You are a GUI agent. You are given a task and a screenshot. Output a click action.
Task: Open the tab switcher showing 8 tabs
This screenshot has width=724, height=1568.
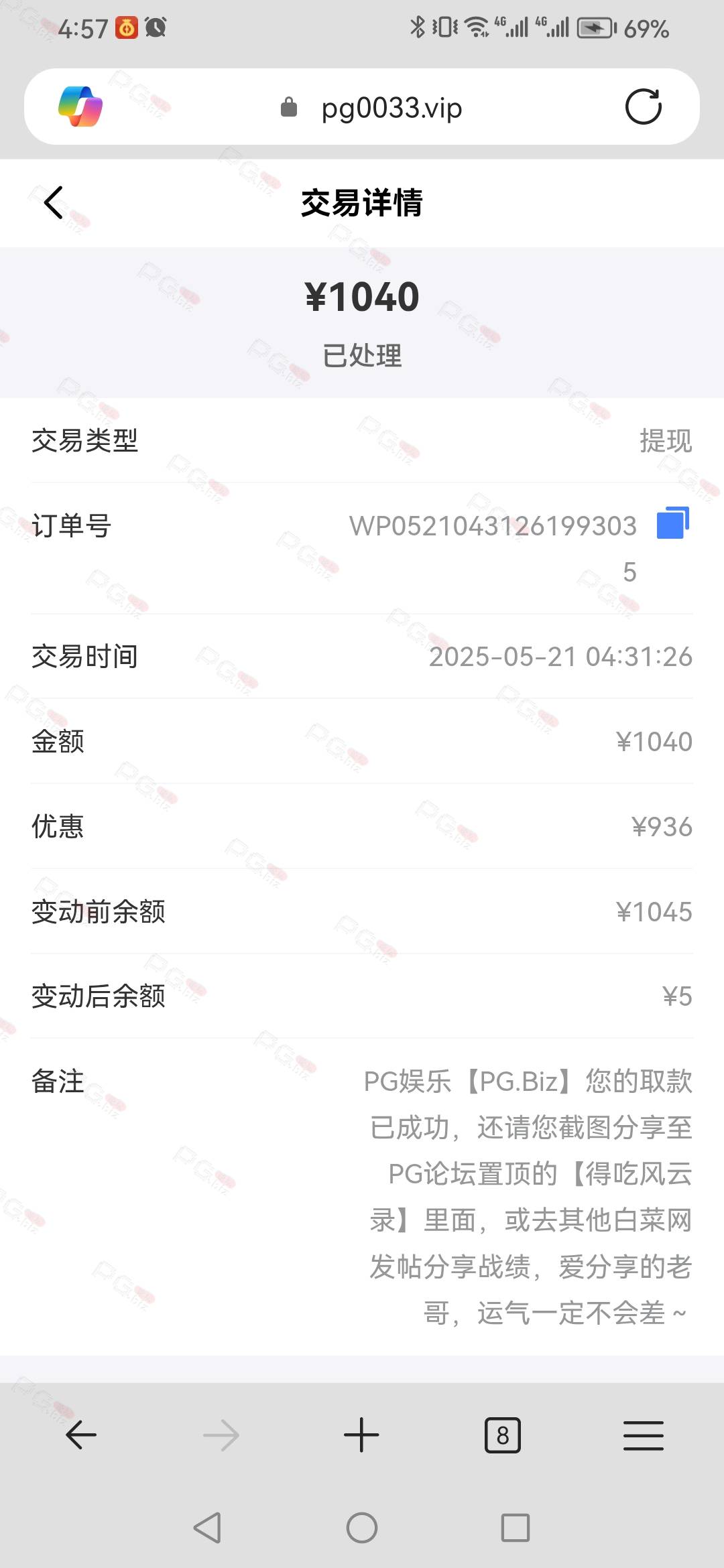pyautogui.click(x=503, y=1435)
